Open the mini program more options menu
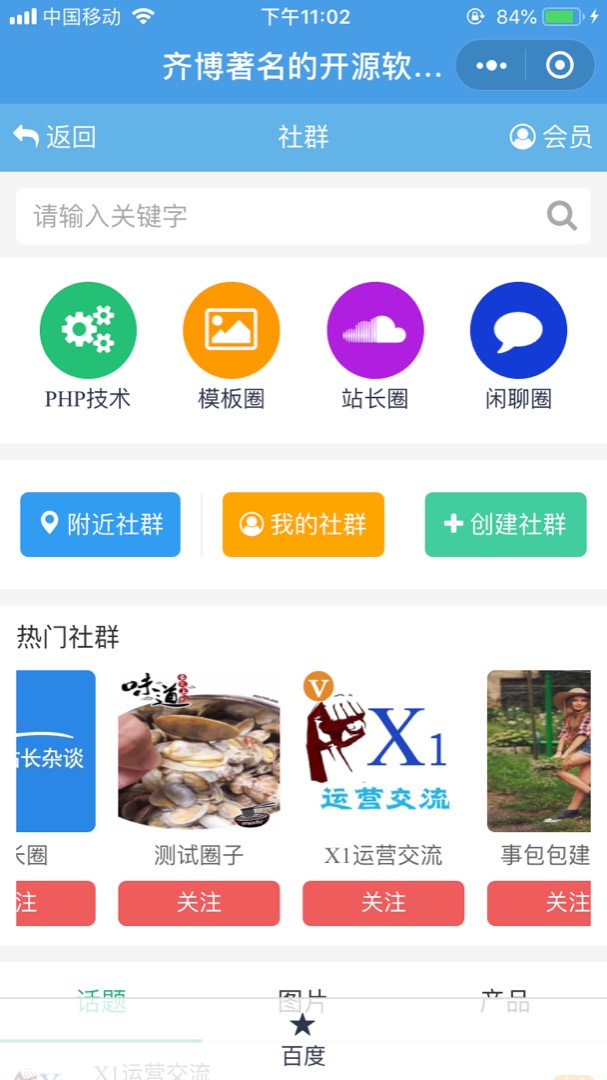607x1080 pixels. point(491,66)
